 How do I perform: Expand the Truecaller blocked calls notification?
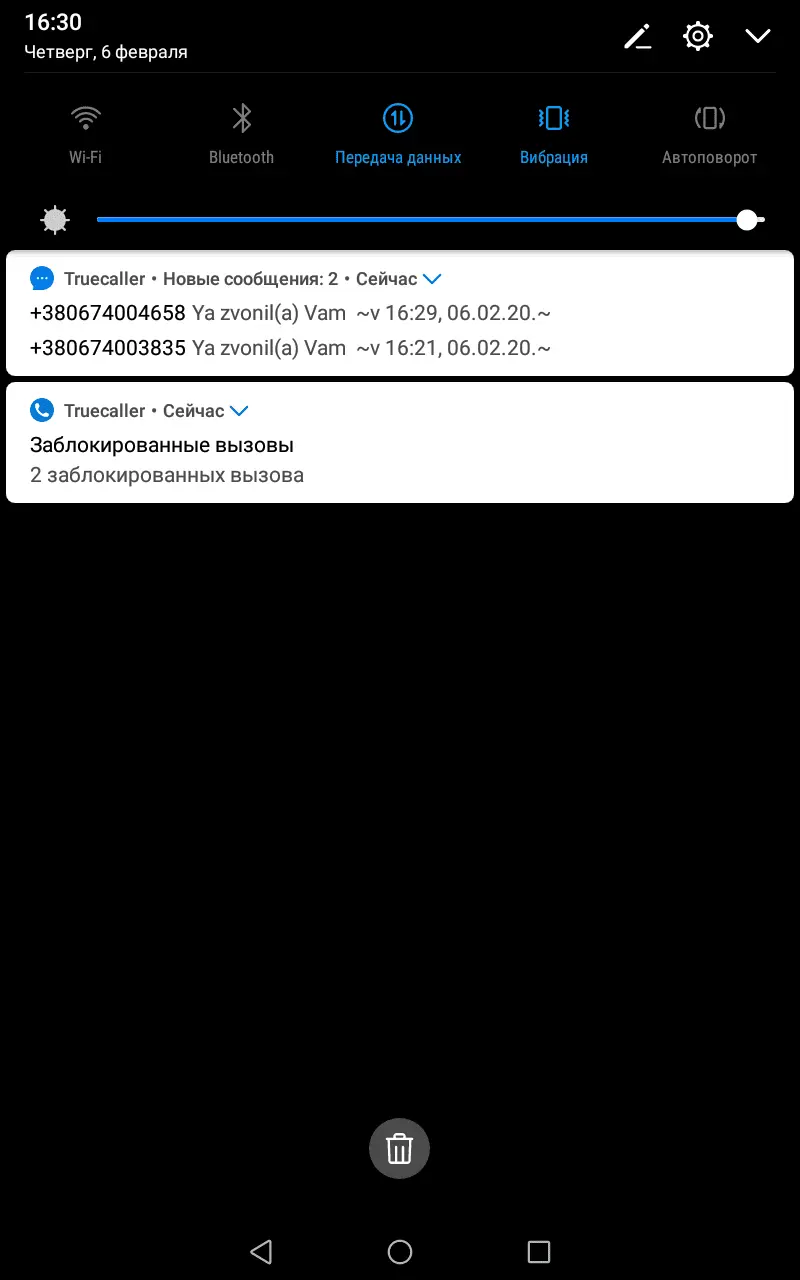239,411
